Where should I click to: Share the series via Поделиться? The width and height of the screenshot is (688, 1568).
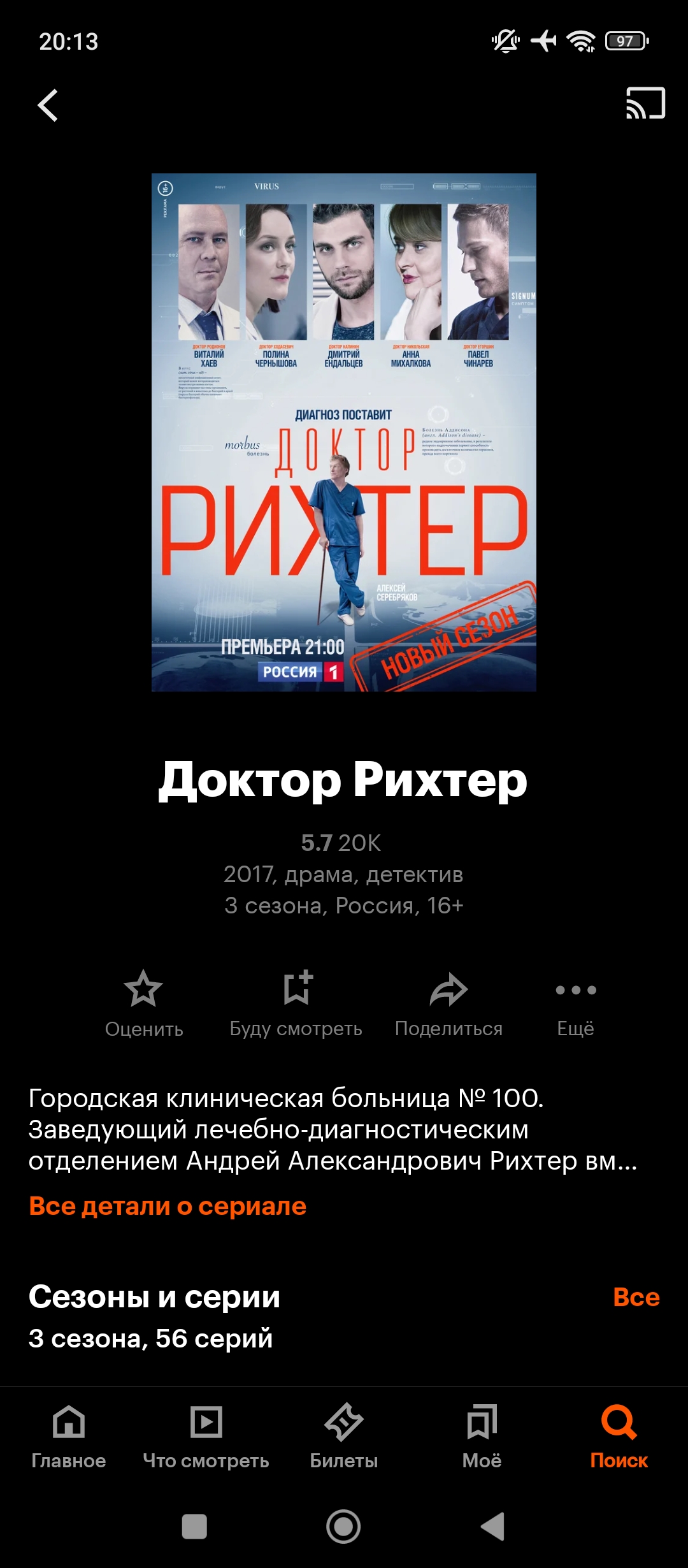[448, 999]
